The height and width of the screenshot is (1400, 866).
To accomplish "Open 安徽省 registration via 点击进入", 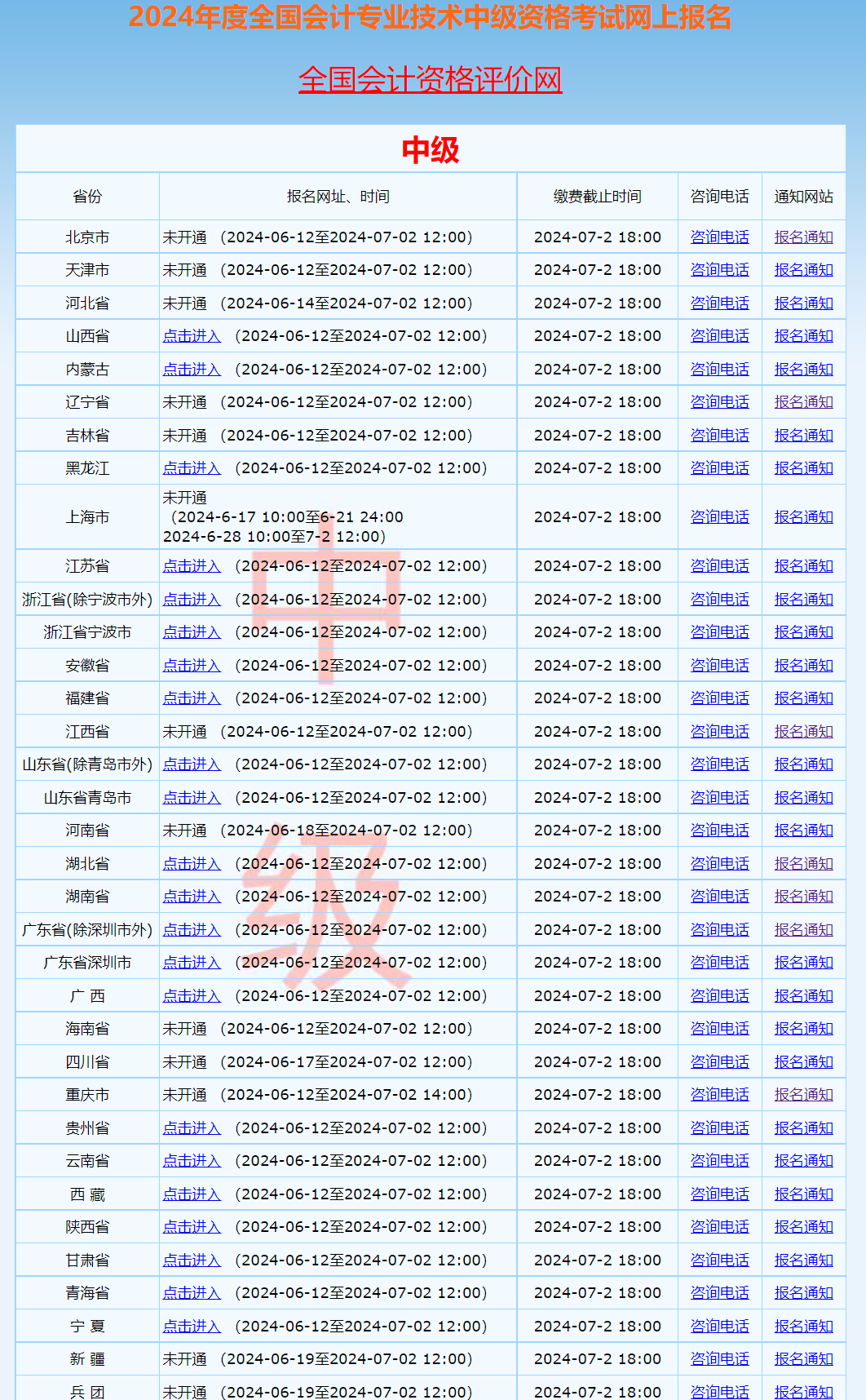I will click(x=192, y=665).
